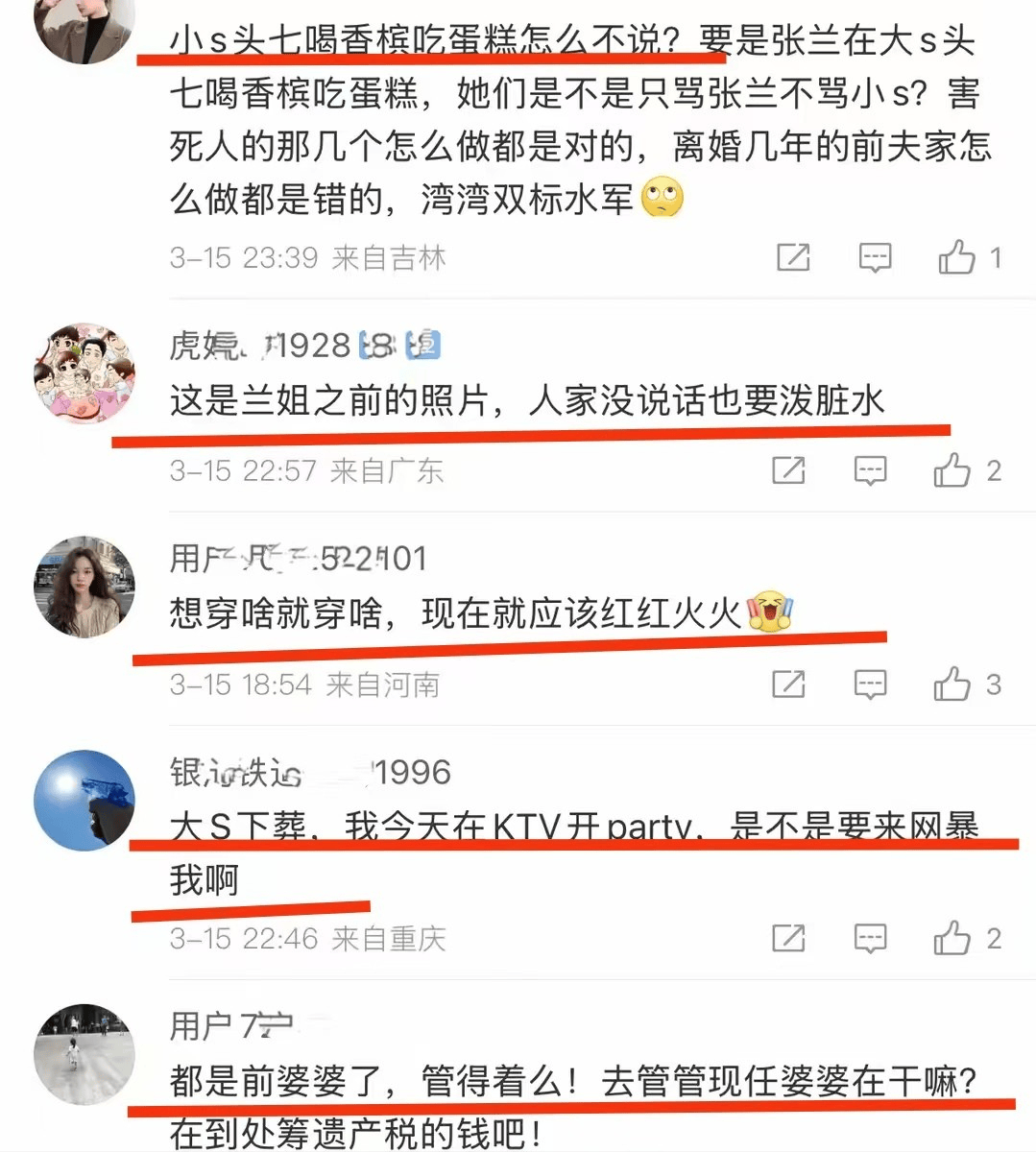Screen dimensions: 1036x1152
Task: Reply to the comment posted from 吉林
Action: [x=874, y=257]
